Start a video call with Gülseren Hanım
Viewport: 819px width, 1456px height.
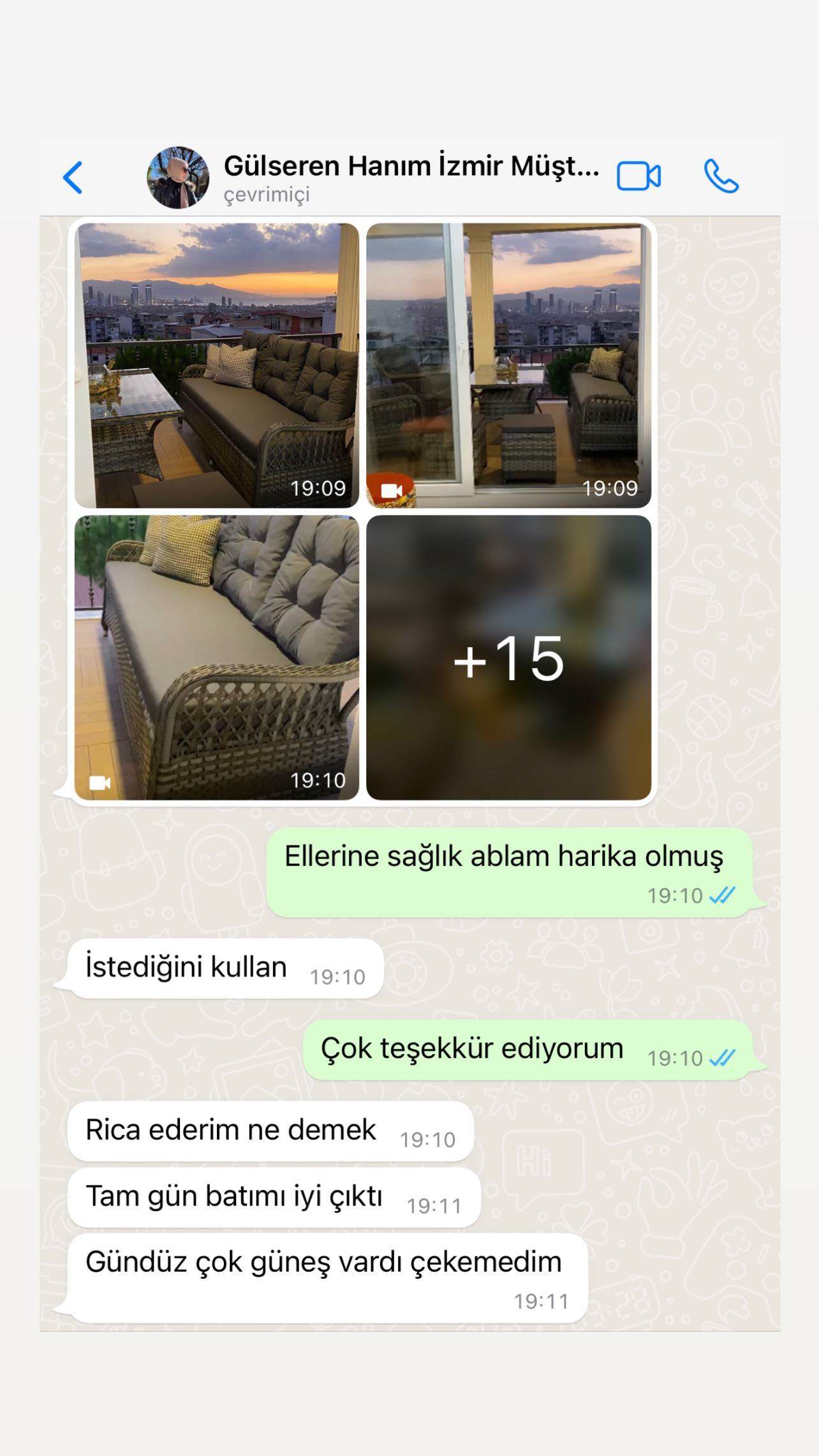click(638, 177)
